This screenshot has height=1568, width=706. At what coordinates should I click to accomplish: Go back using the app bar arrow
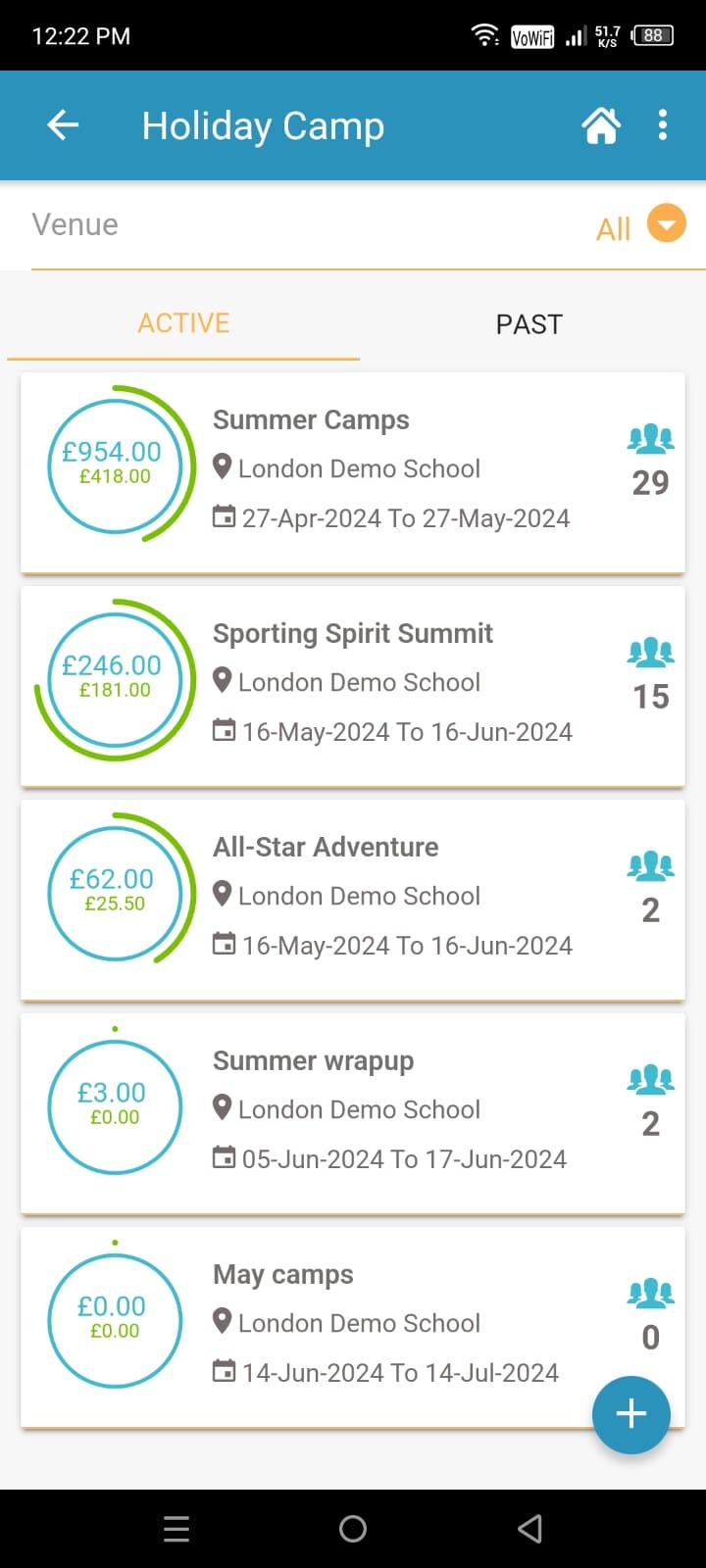[x=63, y=124]
